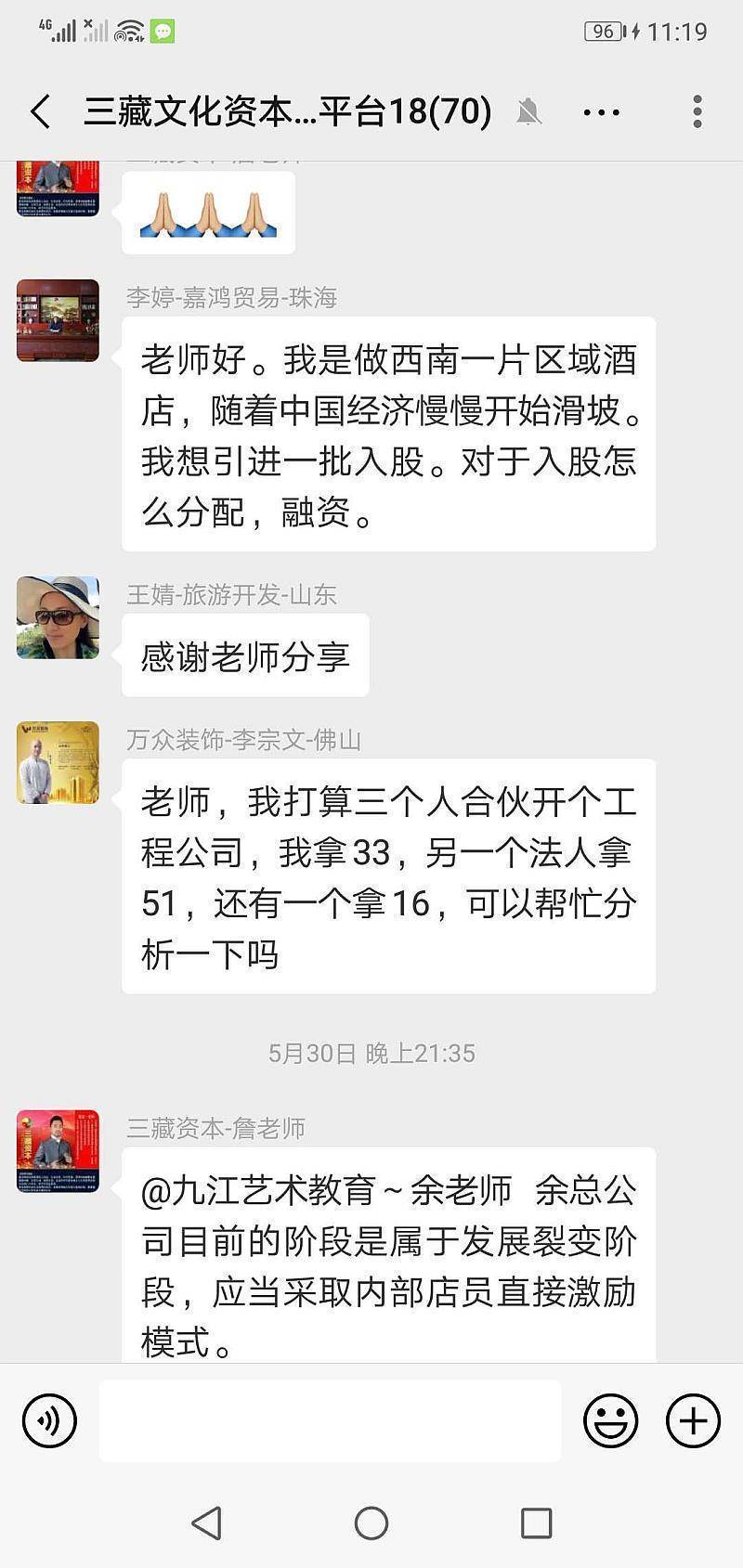Open recent apps from navigation bar

[x=537, y=1523]
